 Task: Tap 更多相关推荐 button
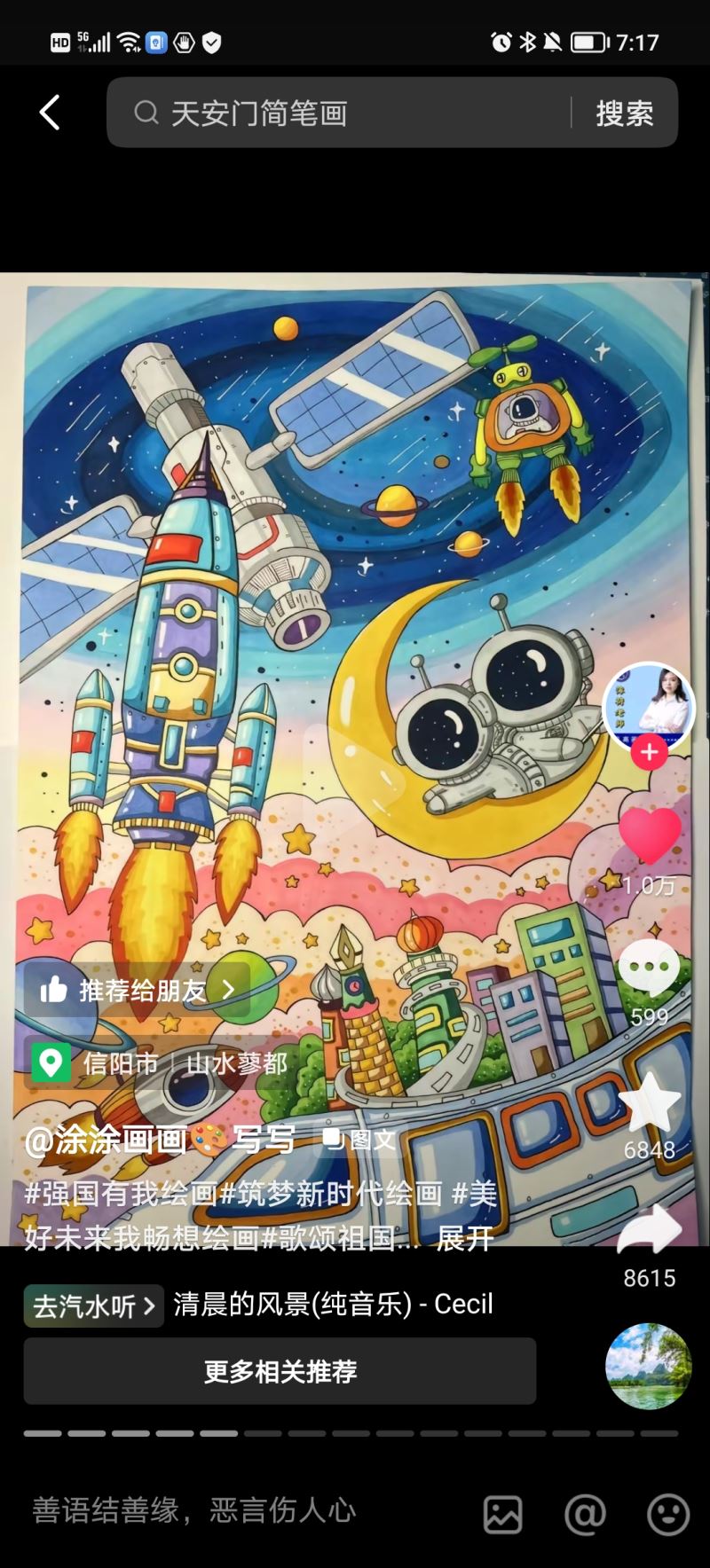(x=280, y=1371)
